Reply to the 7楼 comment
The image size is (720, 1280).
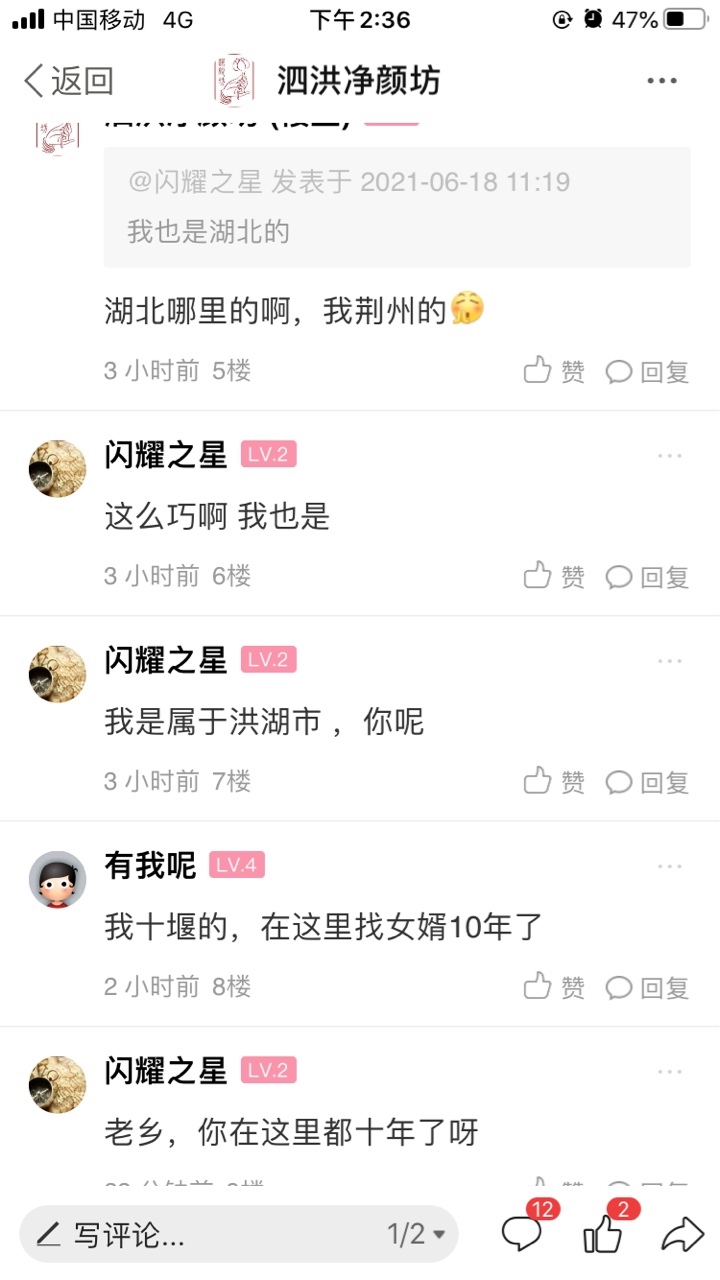tap(648, 782)
